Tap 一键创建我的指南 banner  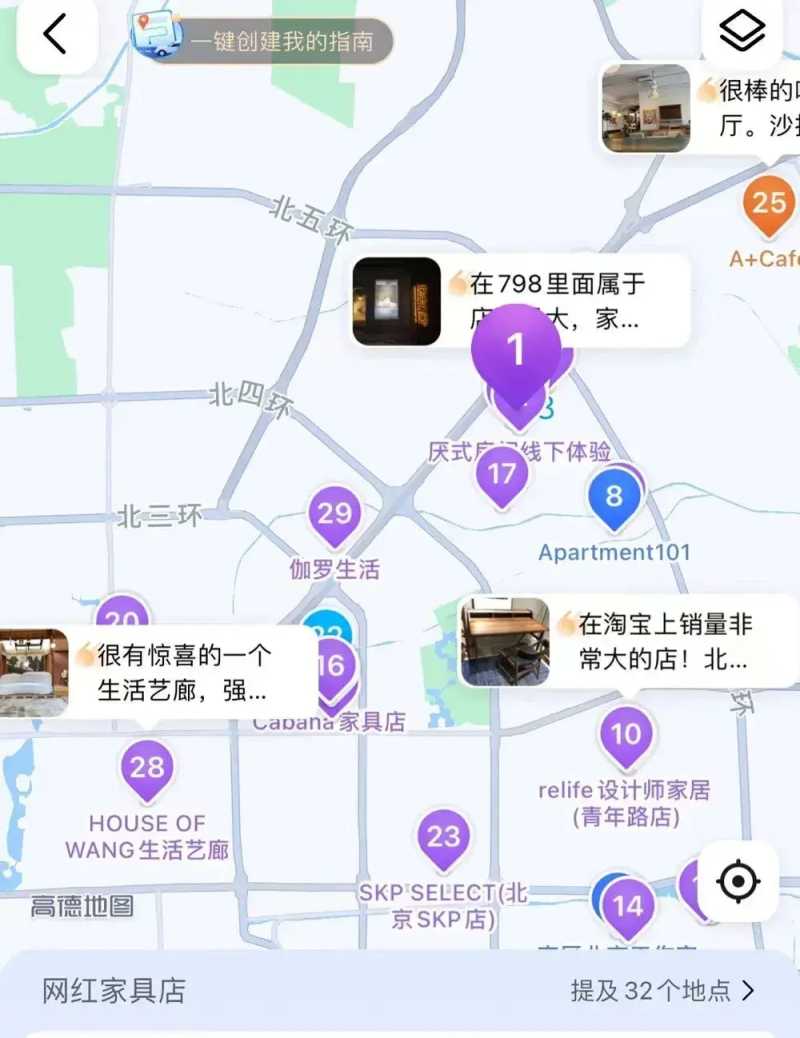click(263, 41)
